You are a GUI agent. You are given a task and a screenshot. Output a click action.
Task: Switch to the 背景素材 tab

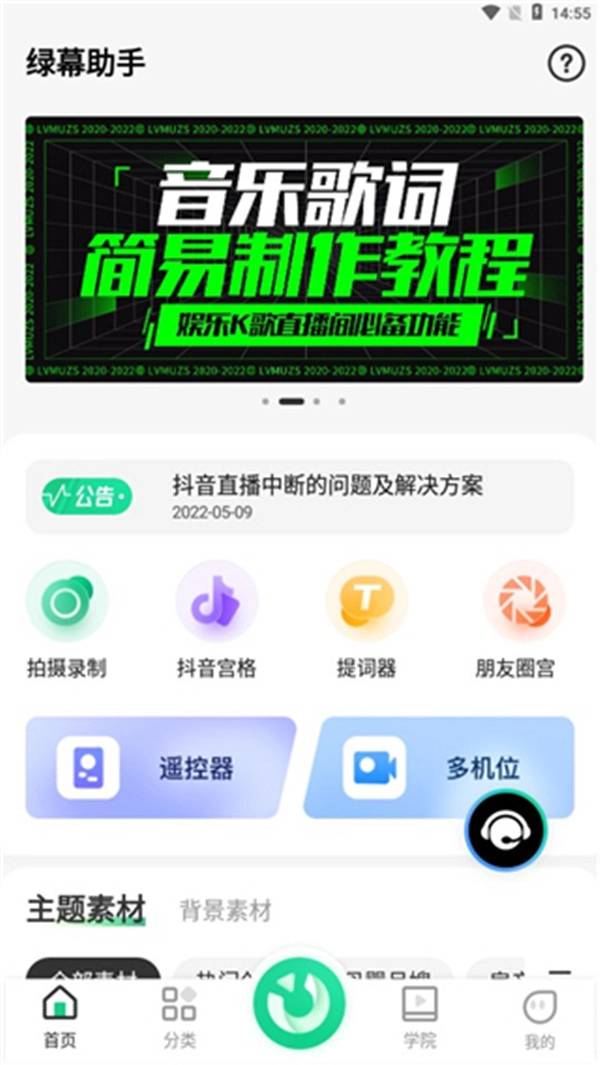click(225, 911)
